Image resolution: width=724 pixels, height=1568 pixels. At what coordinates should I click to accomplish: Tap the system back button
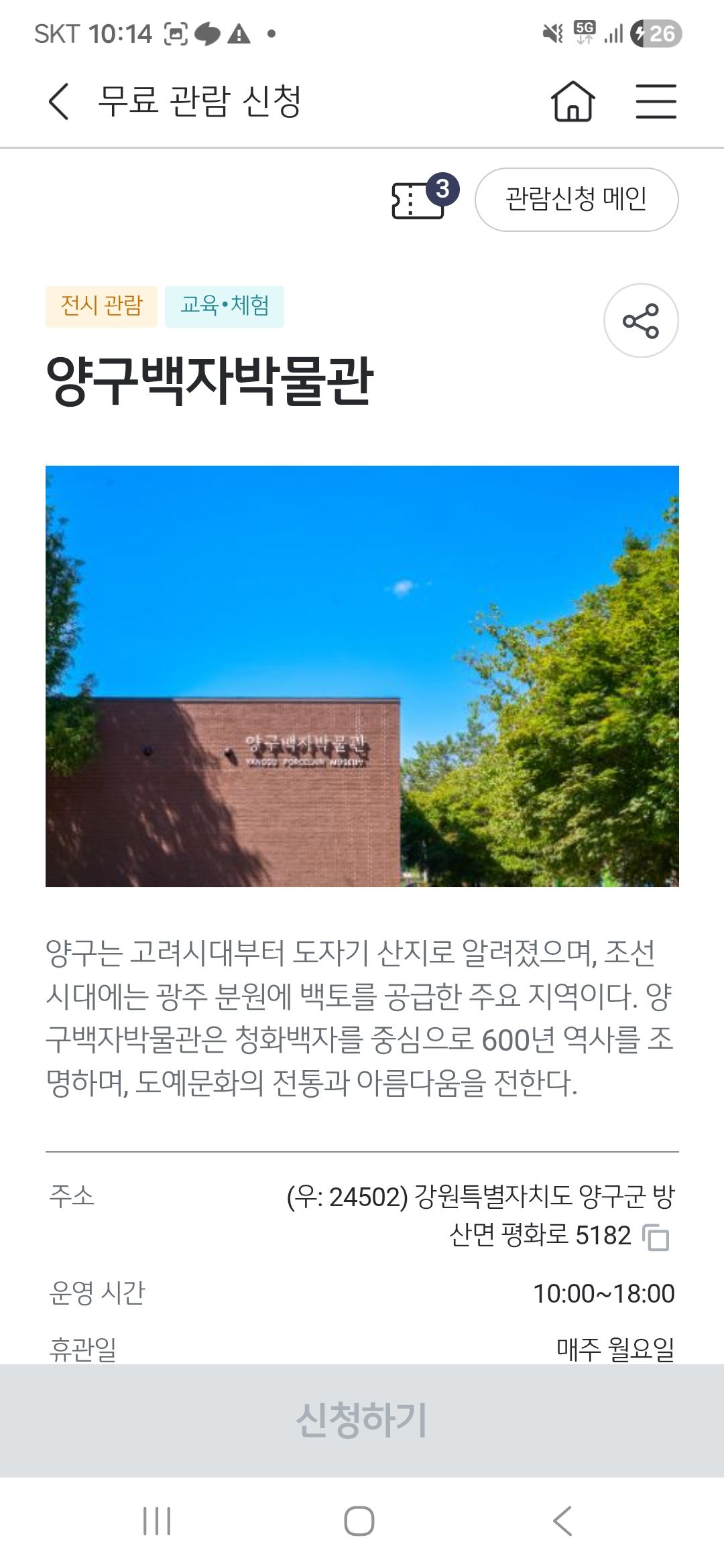click(x=562, y=1521)
